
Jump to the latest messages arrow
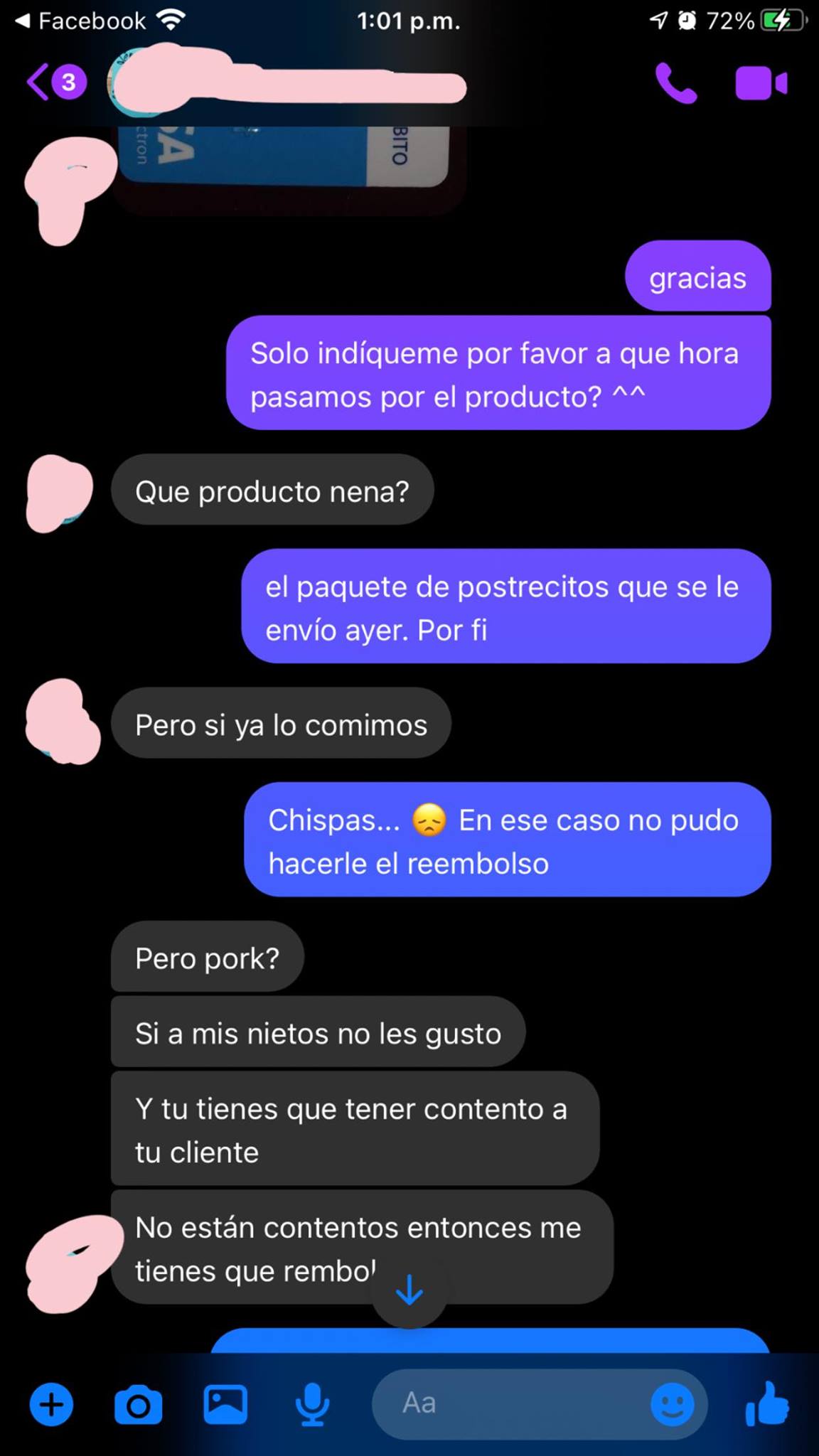409,1290
